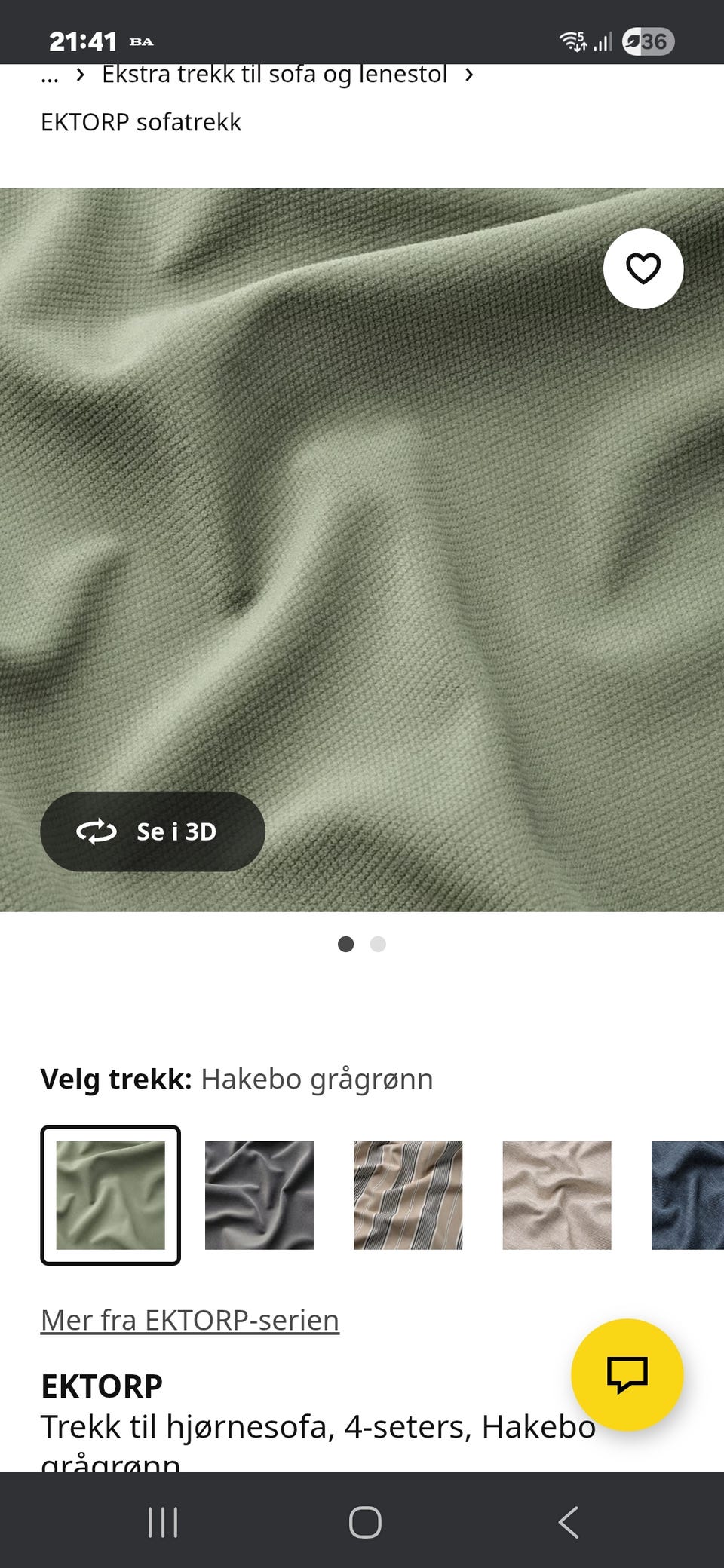Screen dimensions: 724x1568
Task: Select the Hakebo grågrønn color swatch
Action: (110, 1197)
